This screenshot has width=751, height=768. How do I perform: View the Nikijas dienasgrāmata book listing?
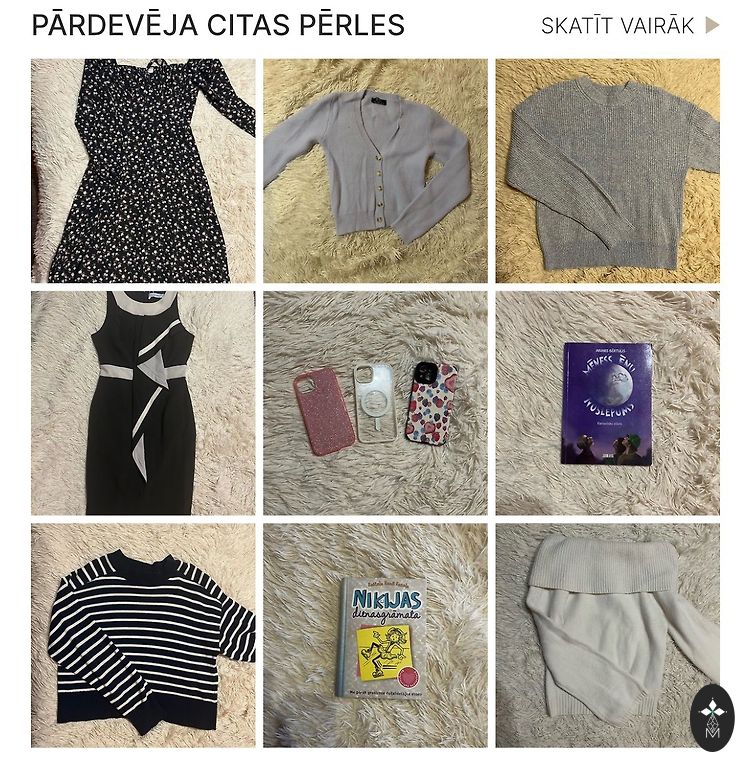[x=375, y=635]
